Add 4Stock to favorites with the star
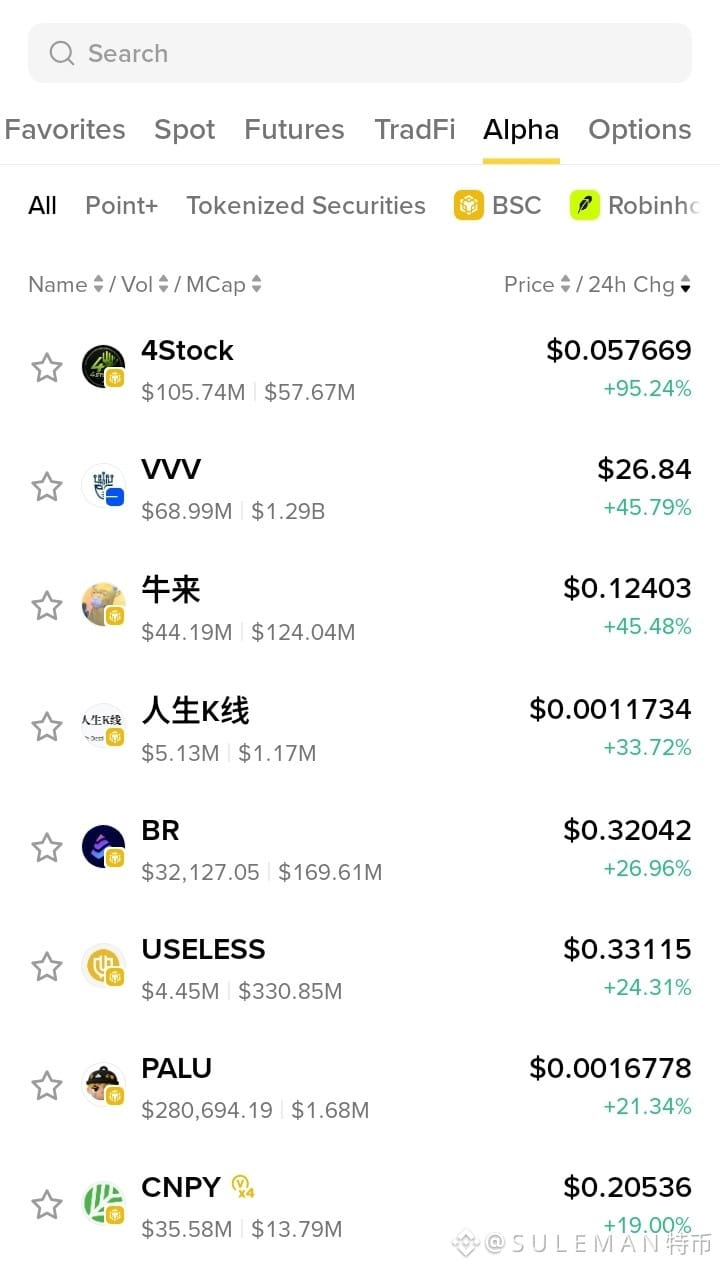This screenshot has width=720, height=1269. pyautogui.click(x=47, y=368)
